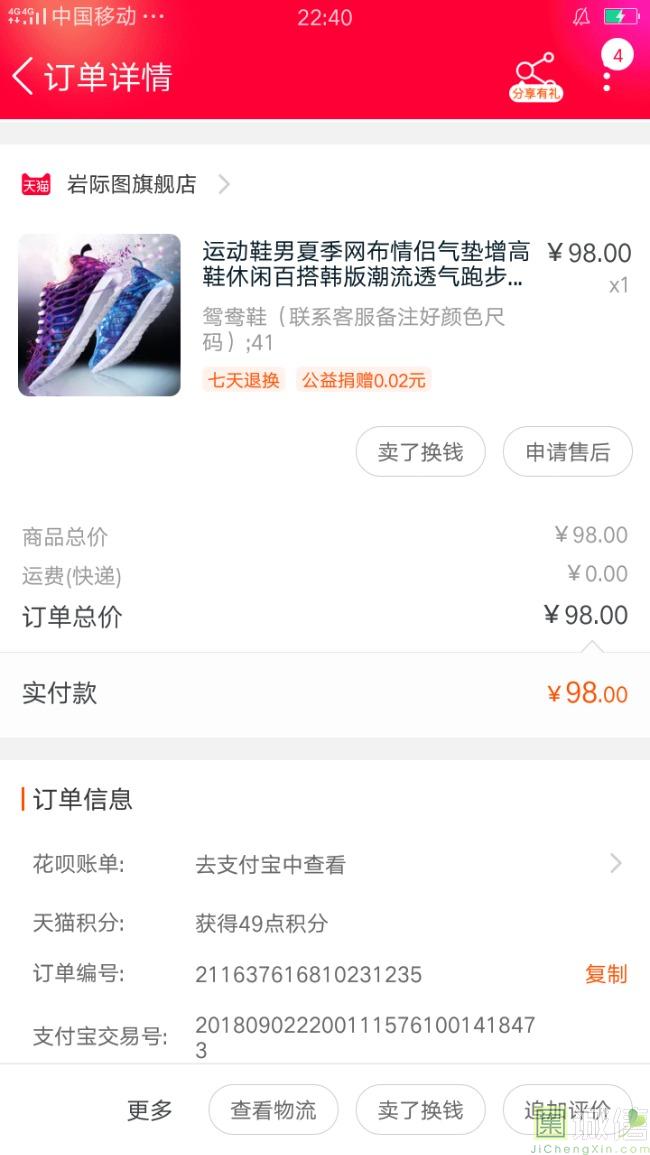This screenshot has width=650, height=1155.
Task: Go back from order details
Action: point(24,76)
